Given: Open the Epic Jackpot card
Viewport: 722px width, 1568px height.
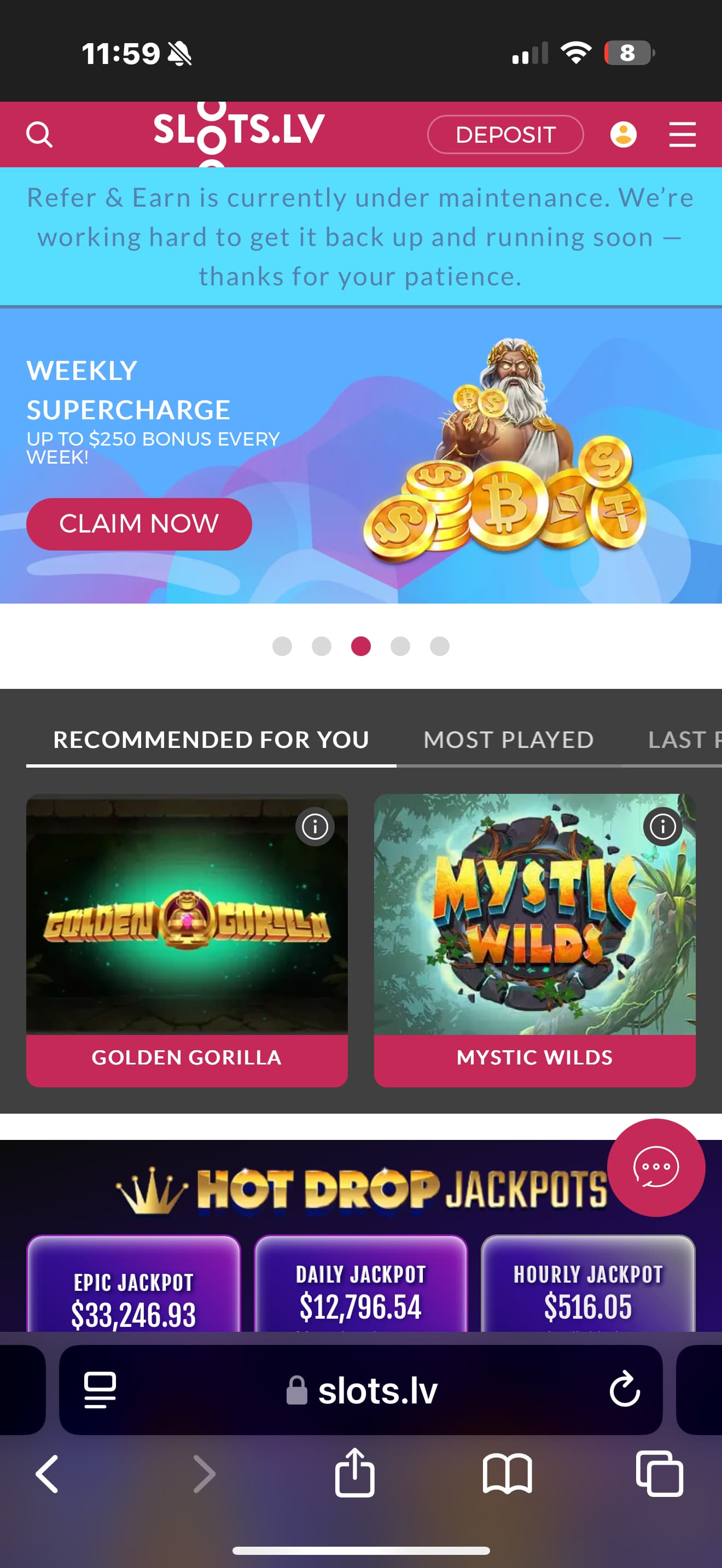Looking at the screenshot, I should [x=133, y=1283].
